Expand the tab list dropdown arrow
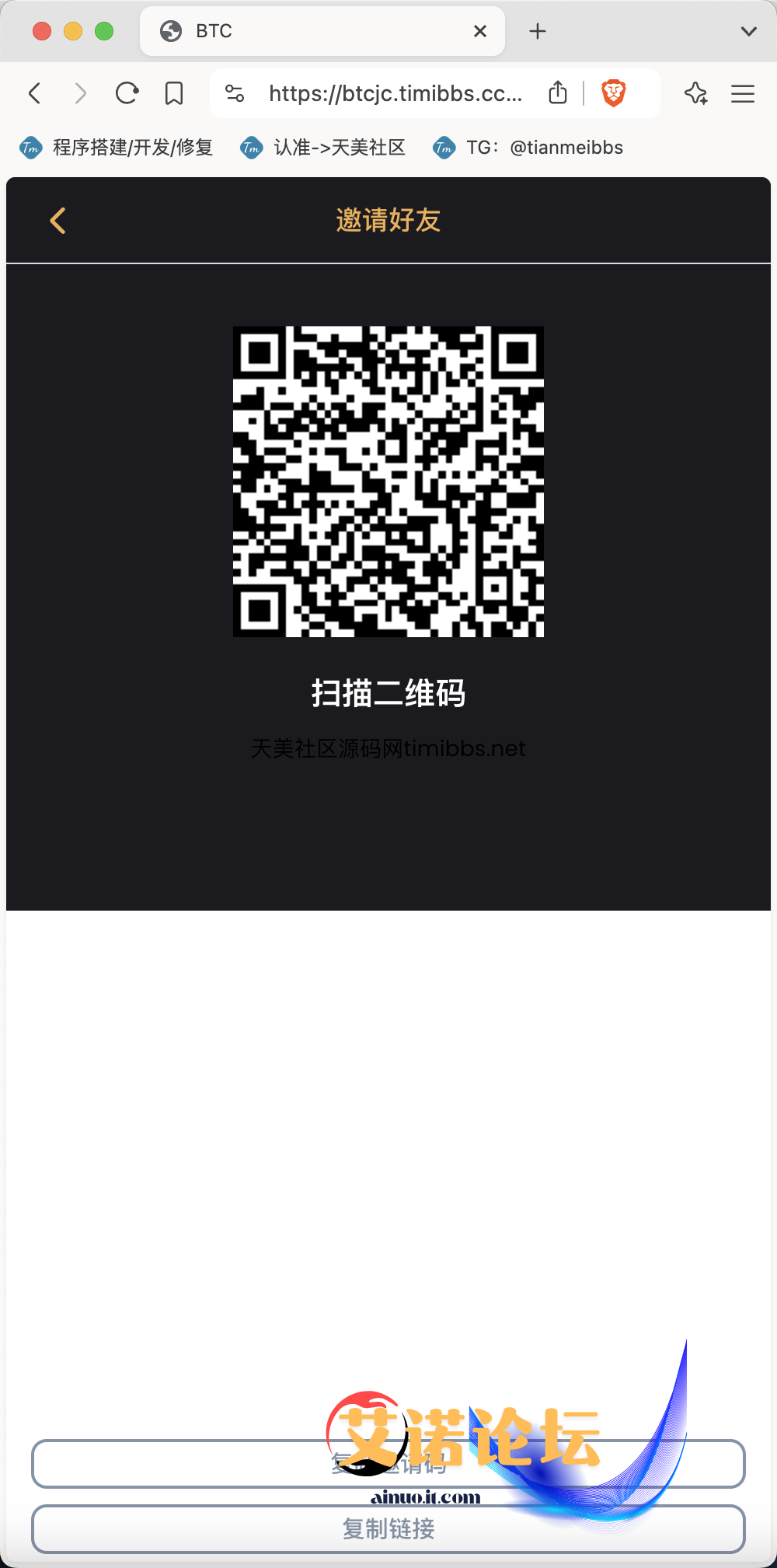777x1568 pixels. coord(749,31)
